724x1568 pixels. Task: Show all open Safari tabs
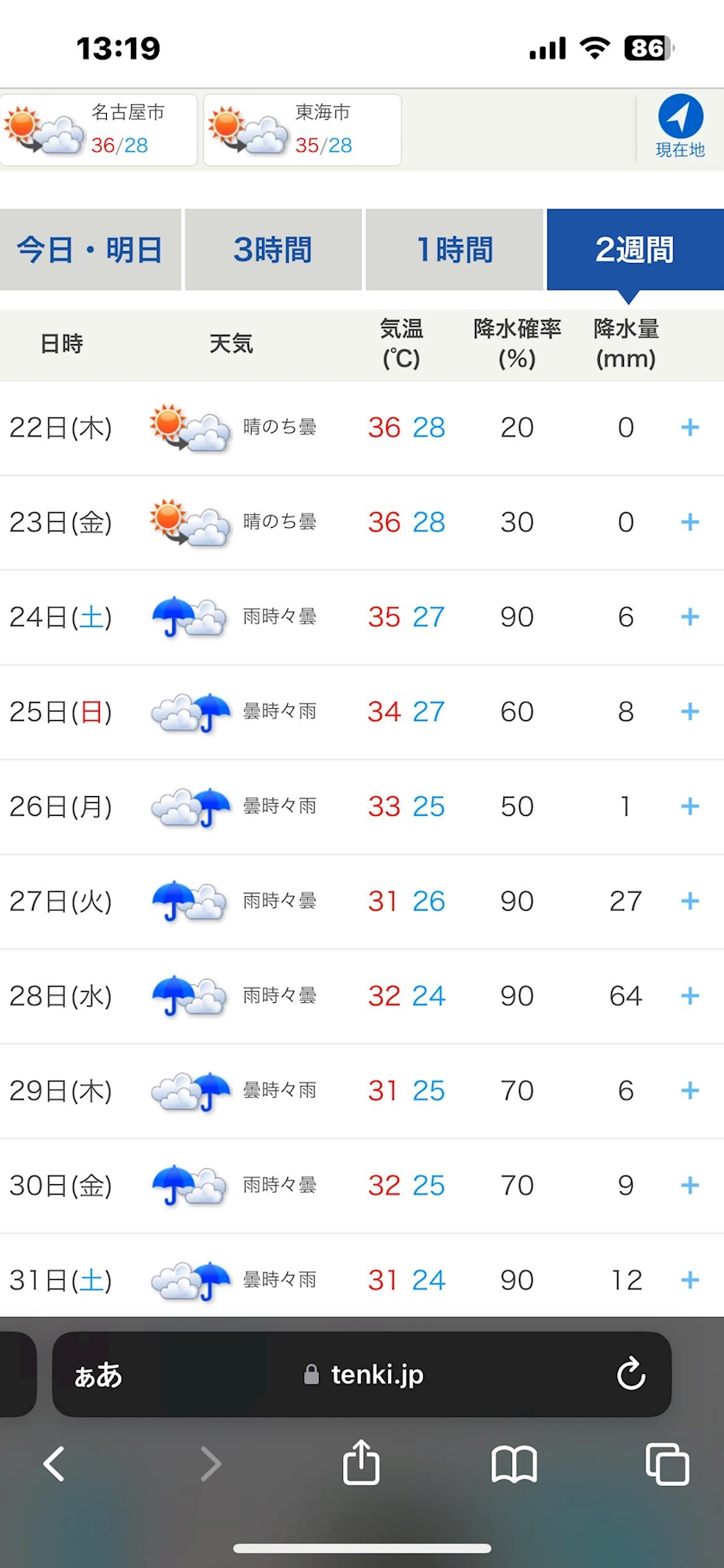pos(667,1464)
